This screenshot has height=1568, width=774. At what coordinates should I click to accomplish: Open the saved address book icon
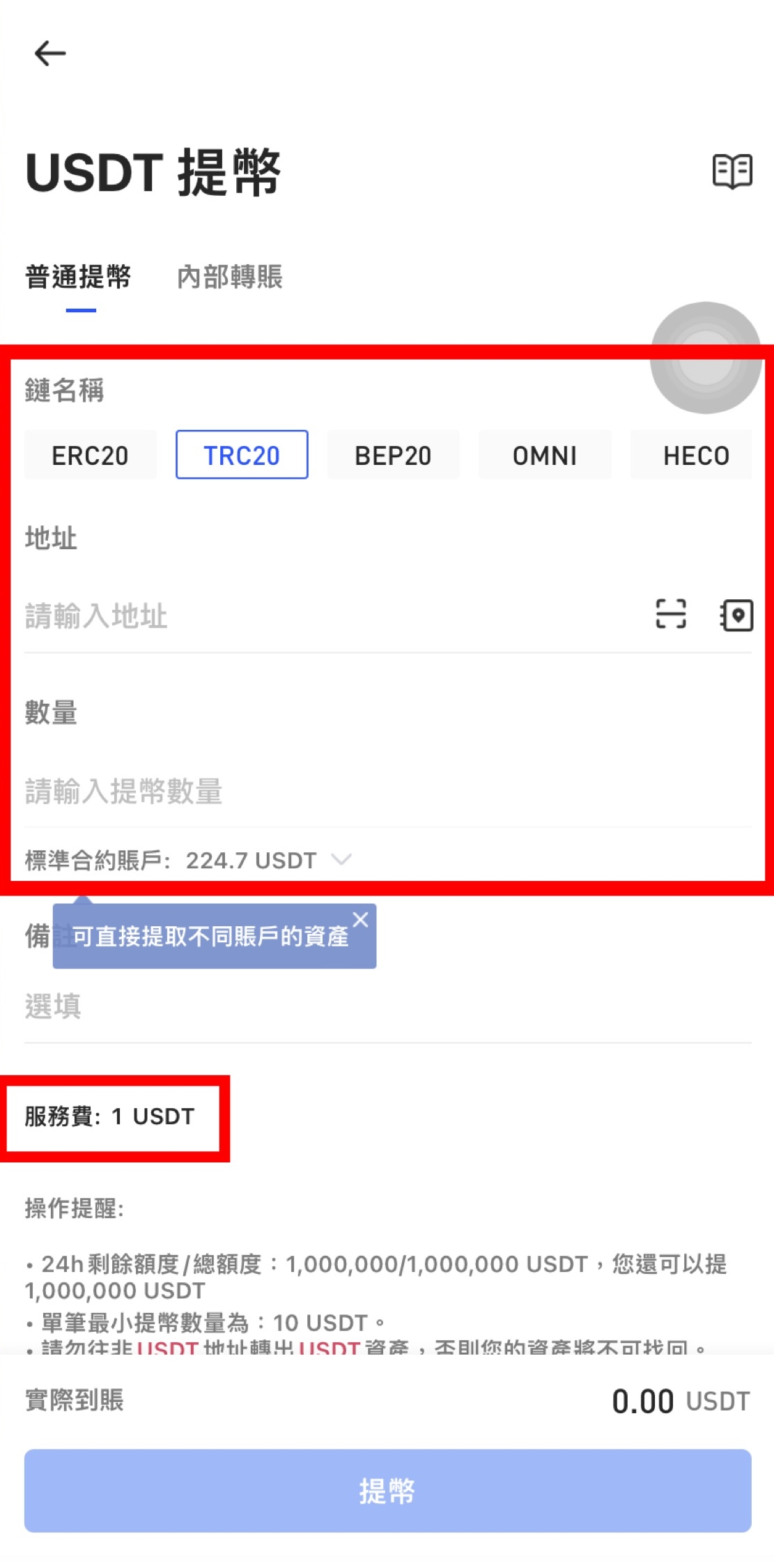coord(736,615)
